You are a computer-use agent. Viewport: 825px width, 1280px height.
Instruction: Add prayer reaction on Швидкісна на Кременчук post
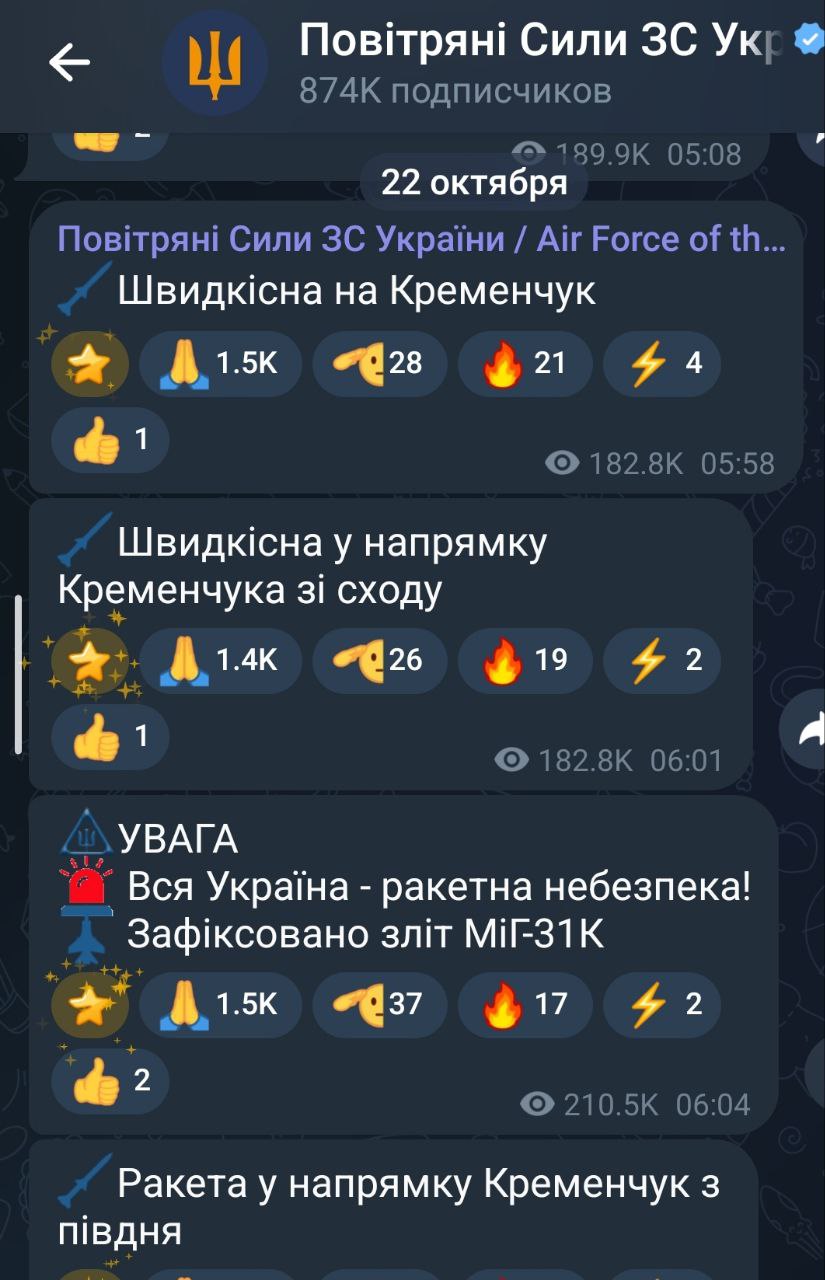point(221,362)
